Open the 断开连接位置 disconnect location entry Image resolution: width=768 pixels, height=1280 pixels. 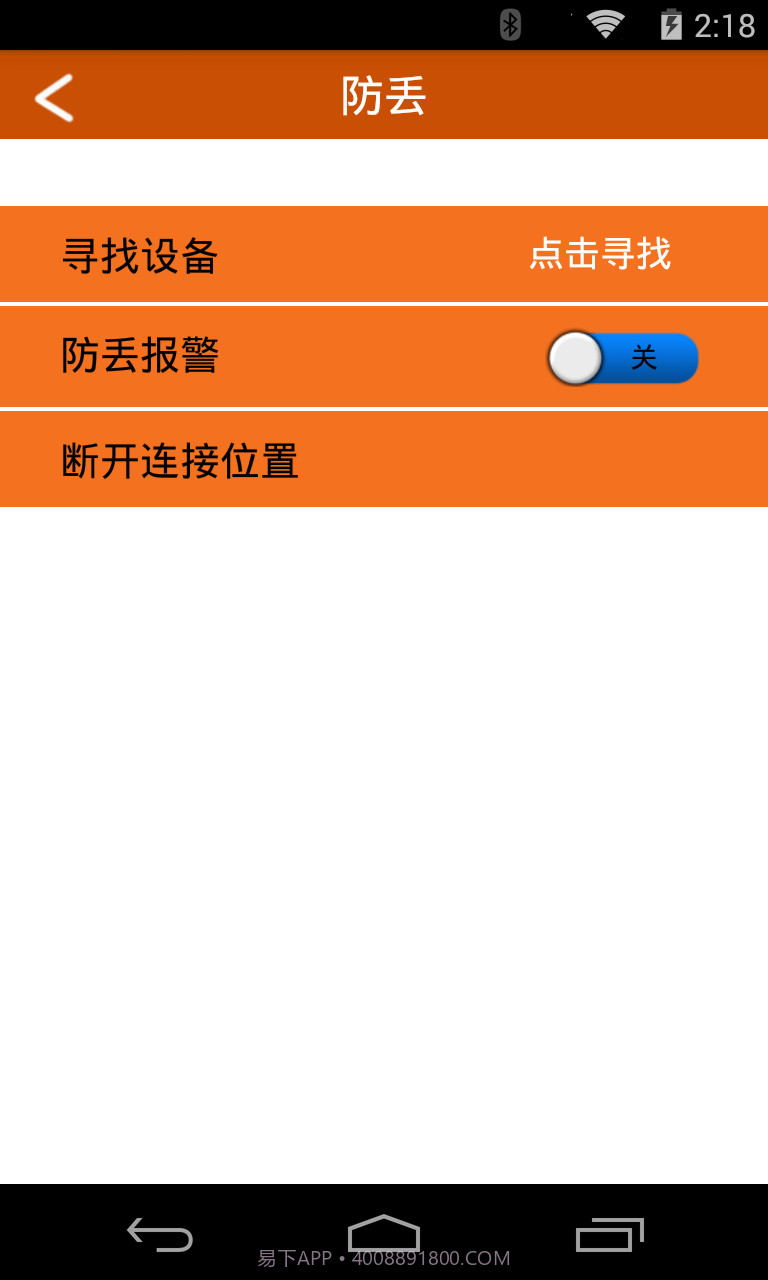tap(384, 459)
